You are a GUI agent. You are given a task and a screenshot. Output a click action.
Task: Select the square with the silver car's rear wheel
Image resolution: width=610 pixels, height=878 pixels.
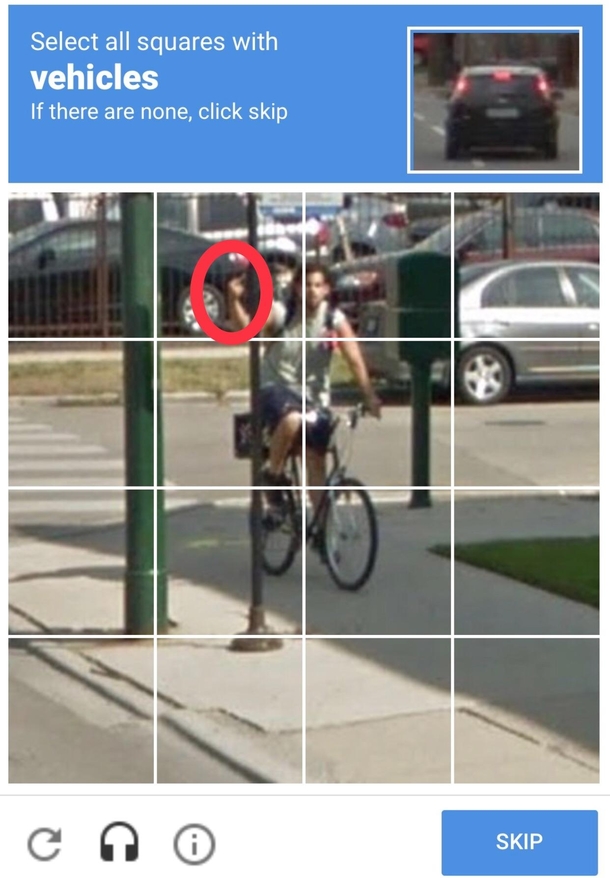[526, 413]
